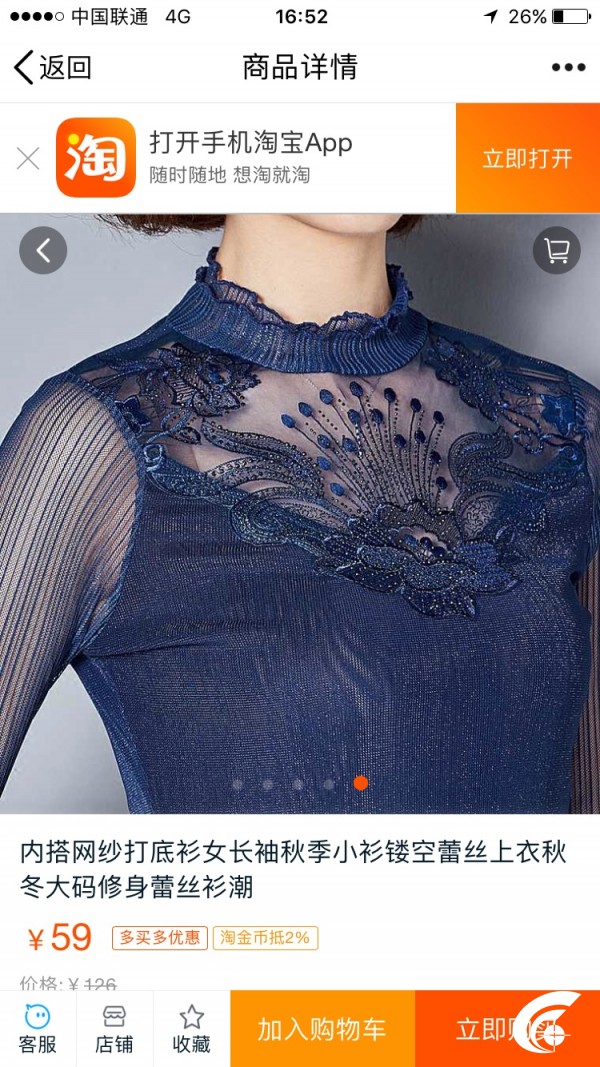Viewport: 600px width, 1067px height.
Task: Open the three-dot overflow menu
Action: [x=568, y=67]
